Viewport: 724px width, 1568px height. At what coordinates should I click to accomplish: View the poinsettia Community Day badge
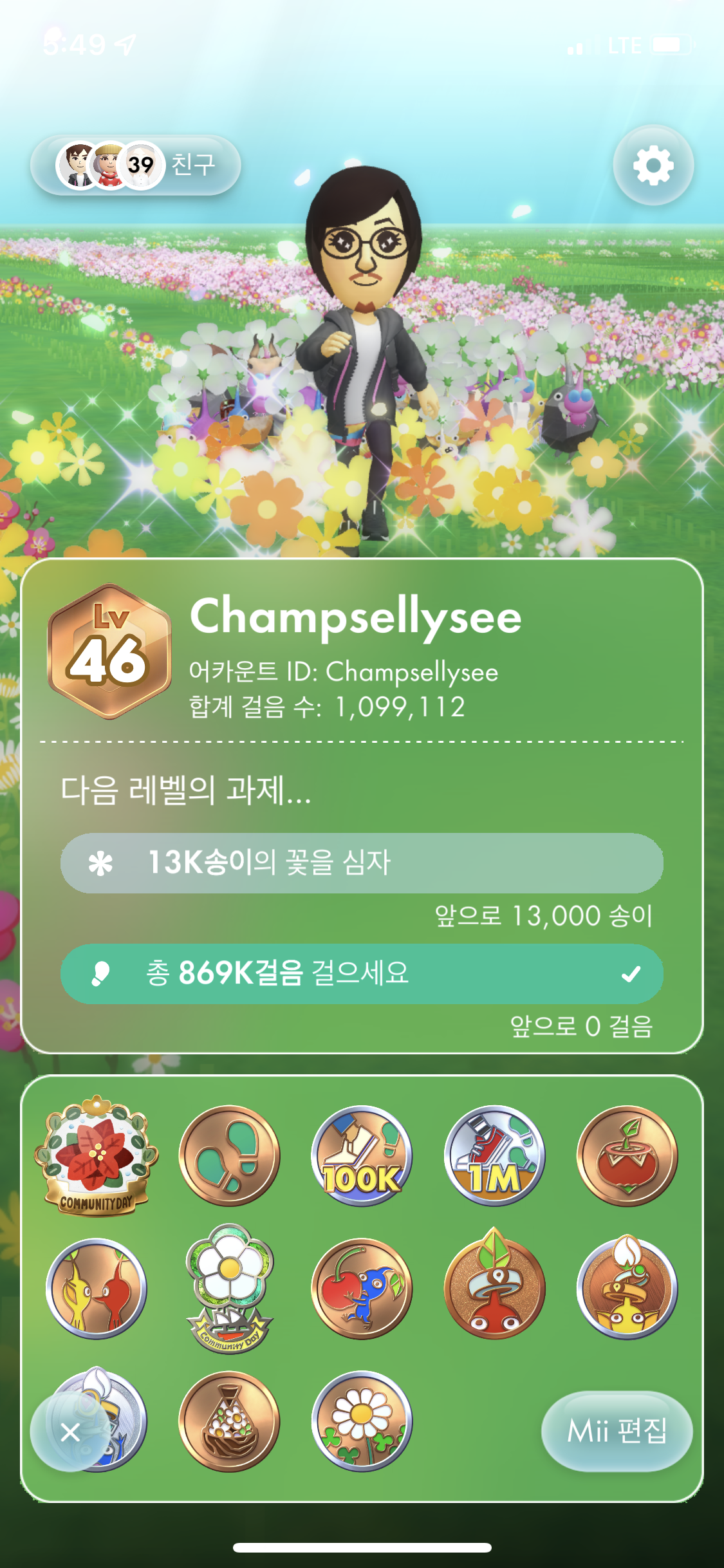pos(97,1156)
